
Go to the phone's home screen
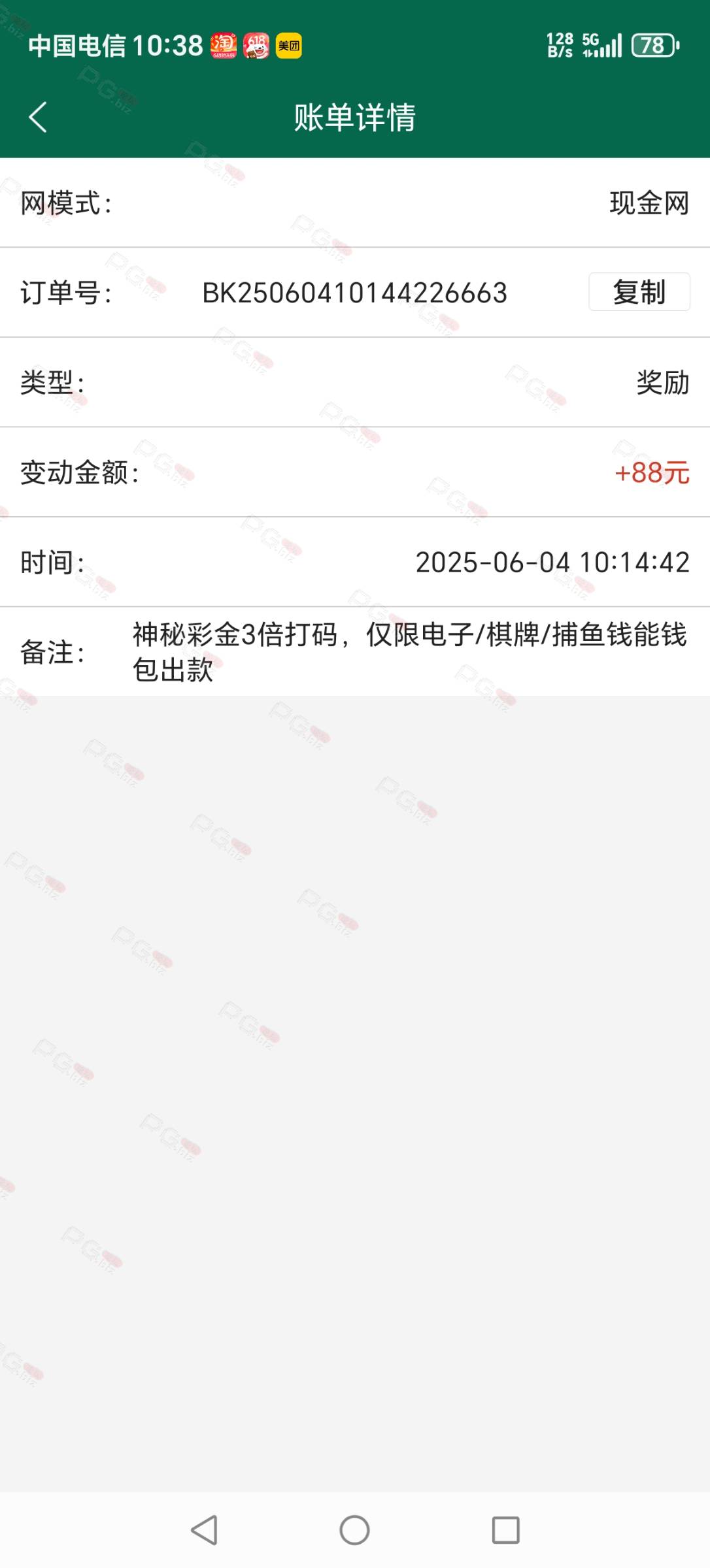coord(354,1529)
